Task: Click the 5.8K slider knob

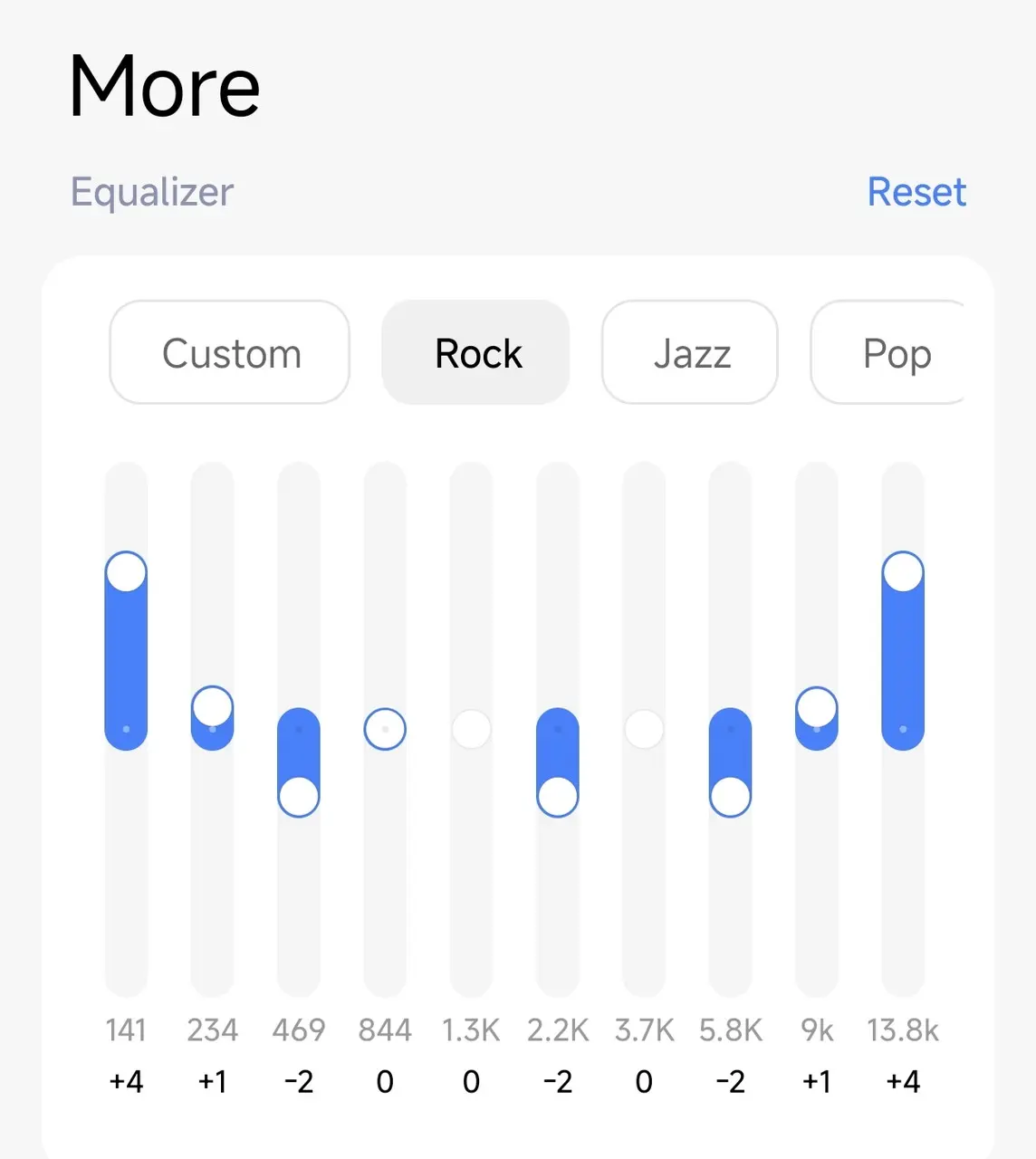Action: pyautogui.click(x=730, y=796)
